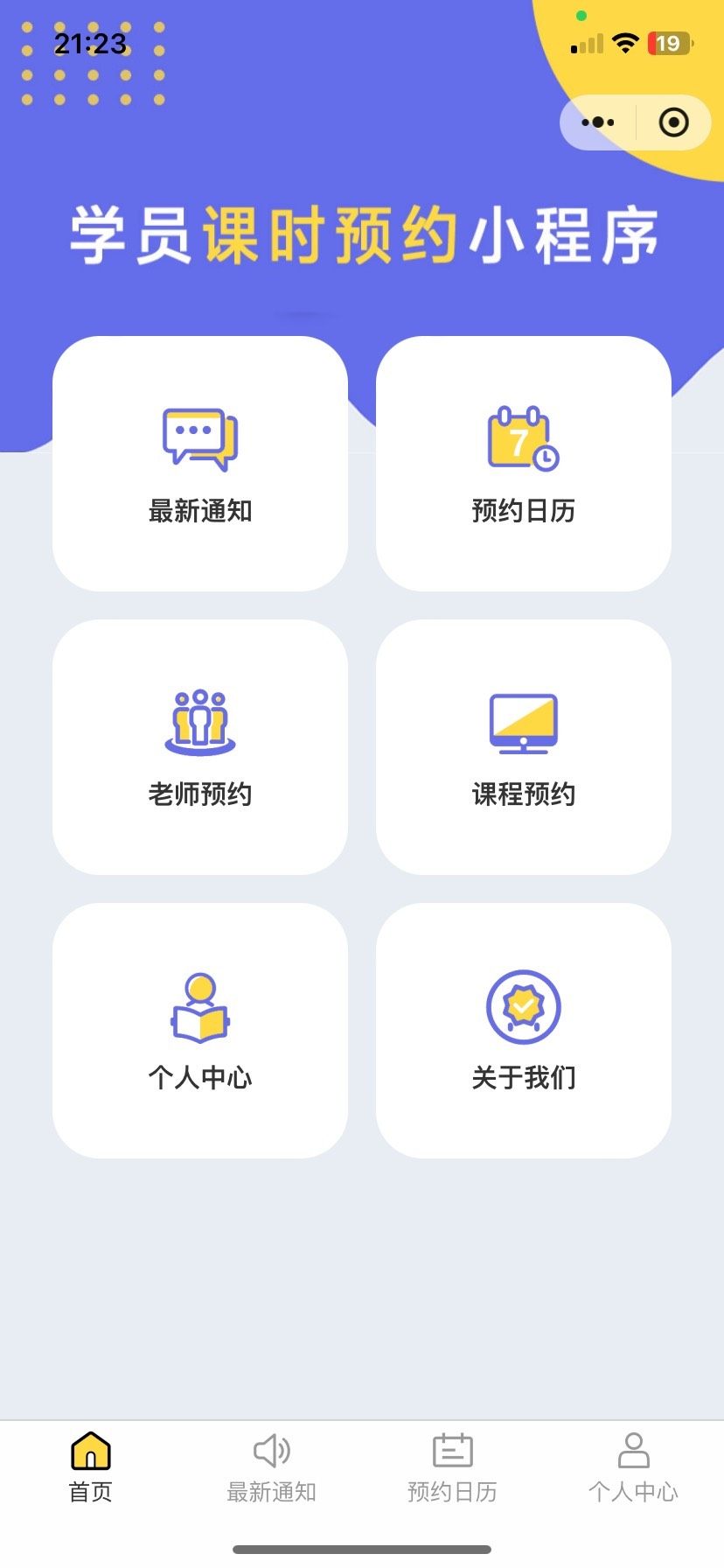Open the 个人中心 card
Image resolution: width=724 pixels, height=1568 pixels.
200,1031
